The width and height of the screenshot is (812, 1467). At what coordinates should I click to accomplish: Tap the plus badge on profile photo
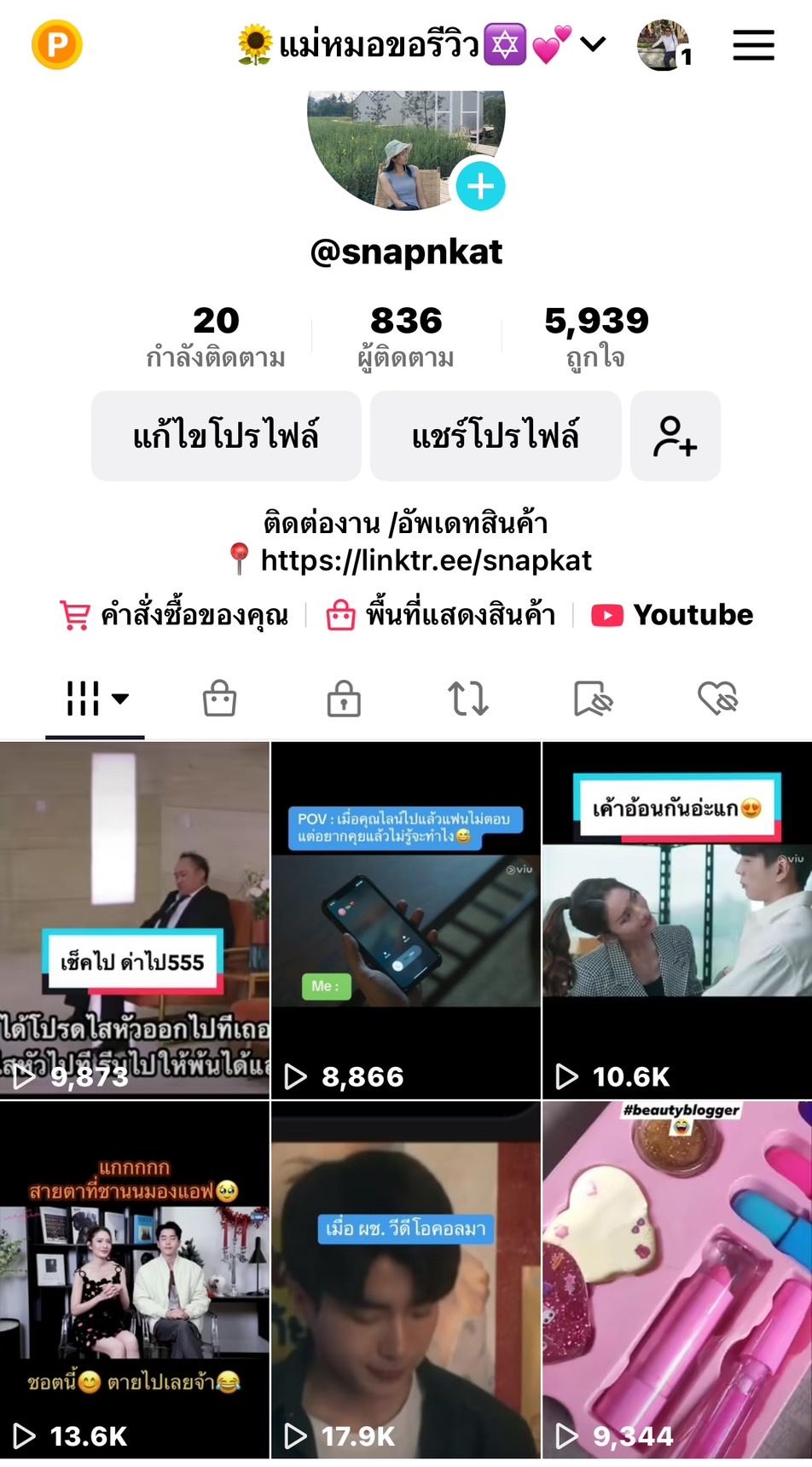pyautogui.click(x=480, y=186)
